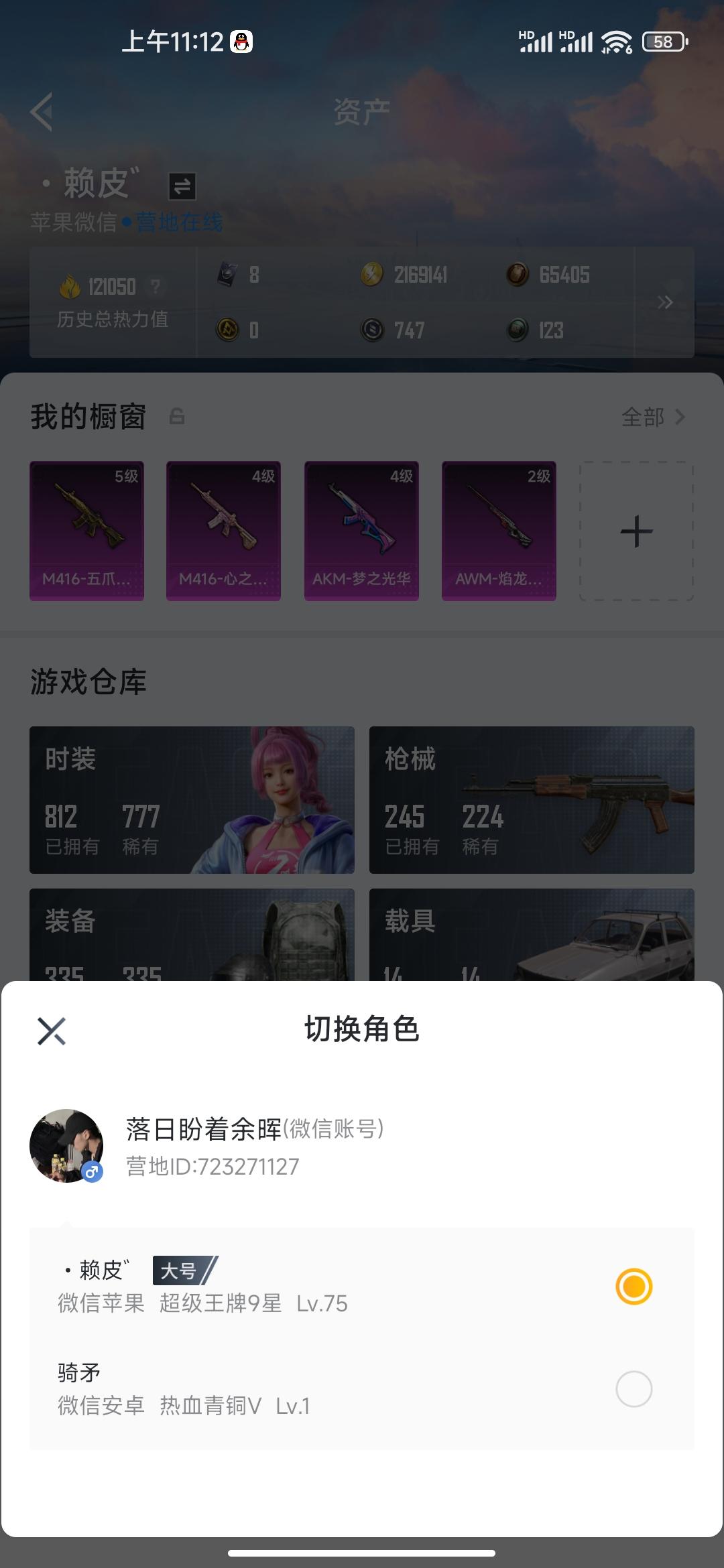Tap the question mark toggle beside 历史总热力值
The width and height of the screenshot is (724, 1568).
tap(156, 286)
